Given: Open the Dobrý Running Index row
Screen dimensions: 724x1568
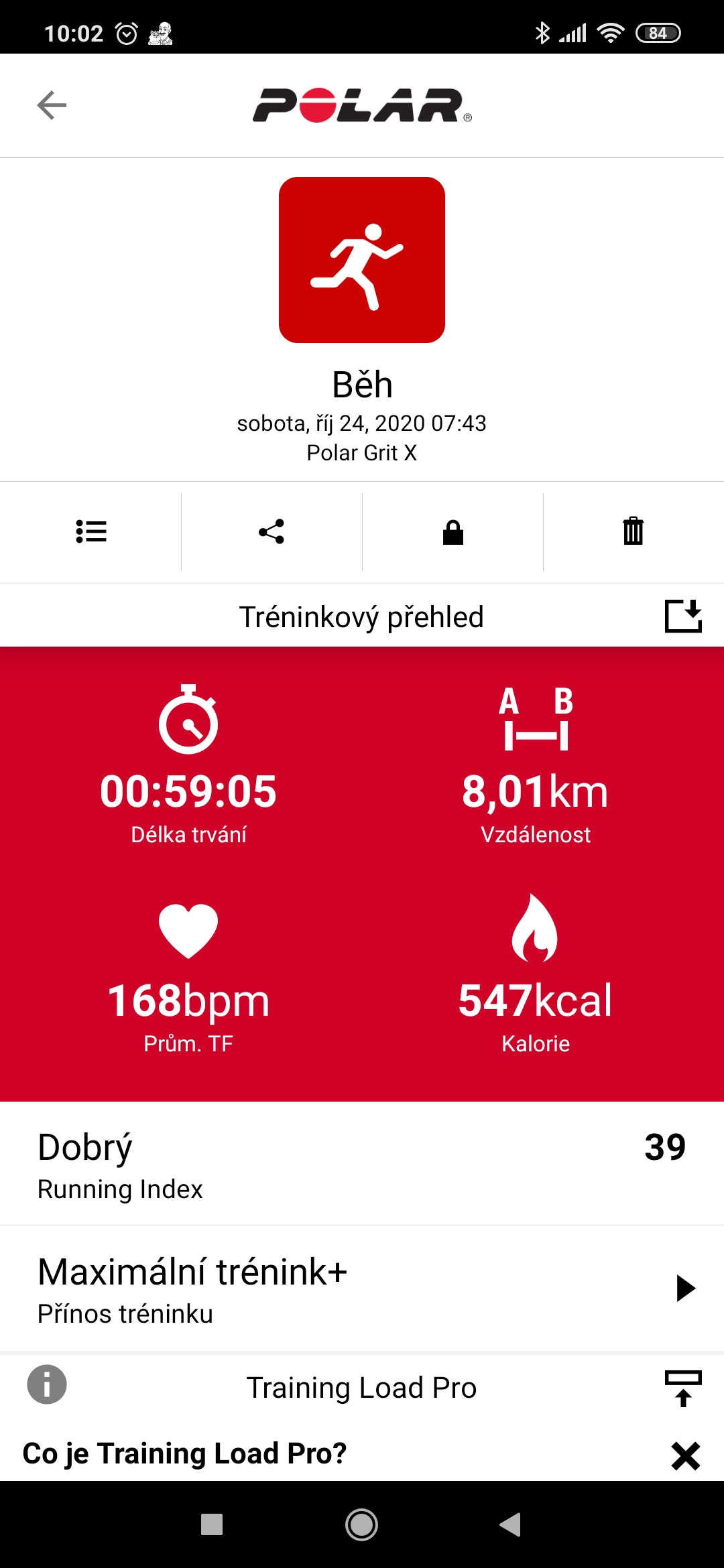Looking at the screenshot, I should 362,1165.
